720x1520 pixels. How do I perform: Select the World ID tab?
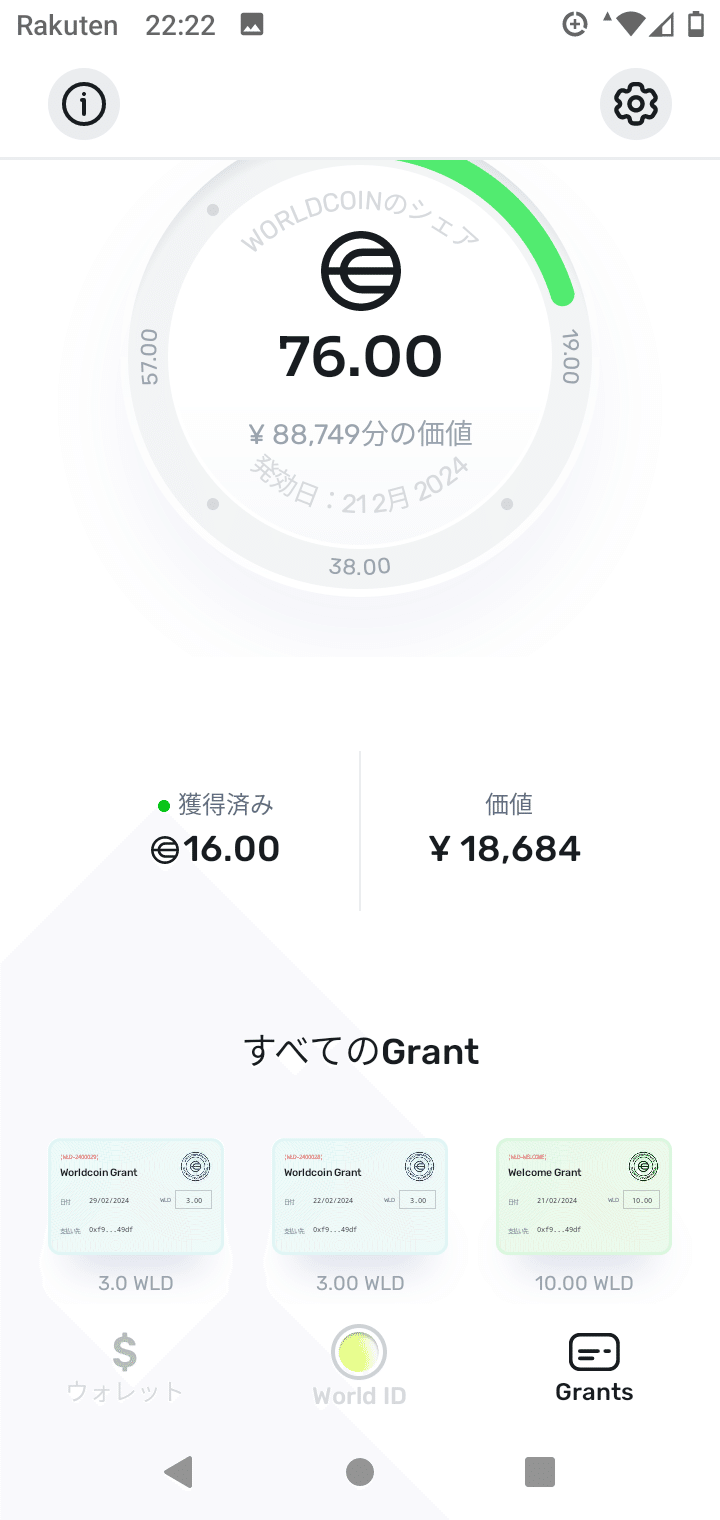click(x=358, y=1368)
